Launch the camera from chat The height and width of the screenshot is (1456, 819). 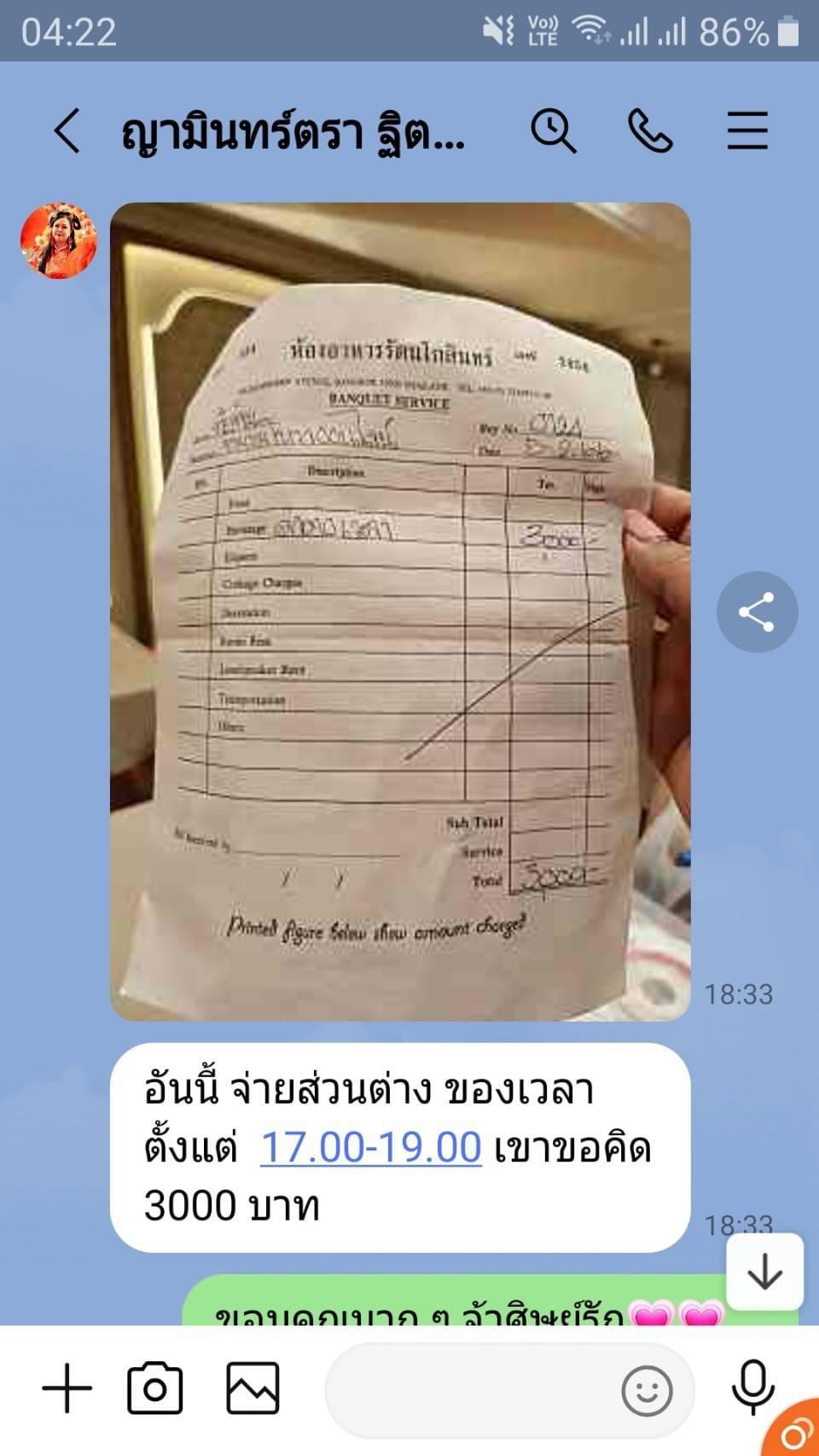pyautogui.click(x=154, y=1389)
